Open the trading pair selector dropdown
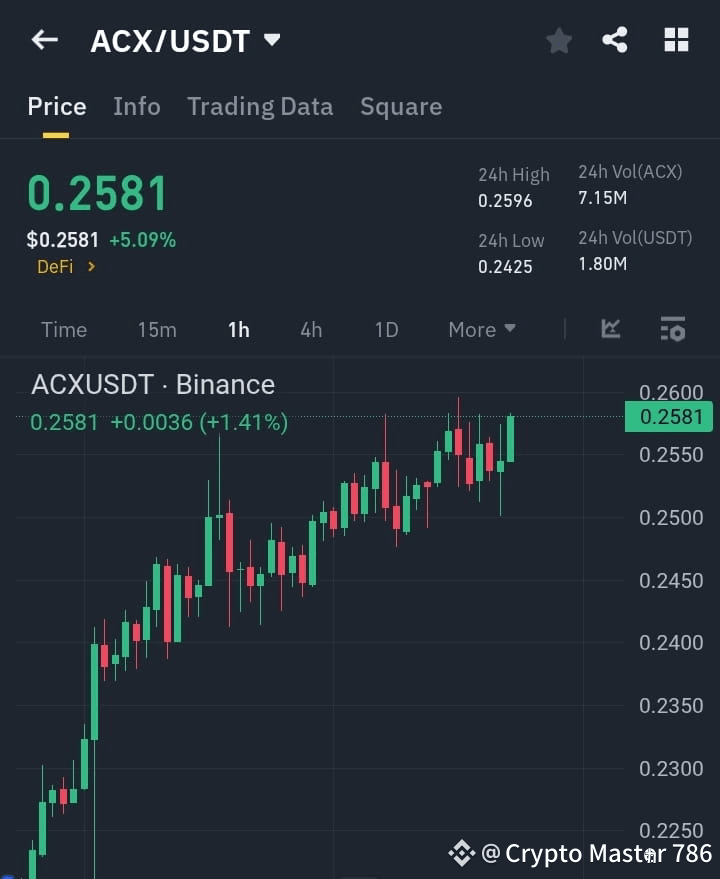Viewport: 720px width, 879px height. tap(270, 40)
